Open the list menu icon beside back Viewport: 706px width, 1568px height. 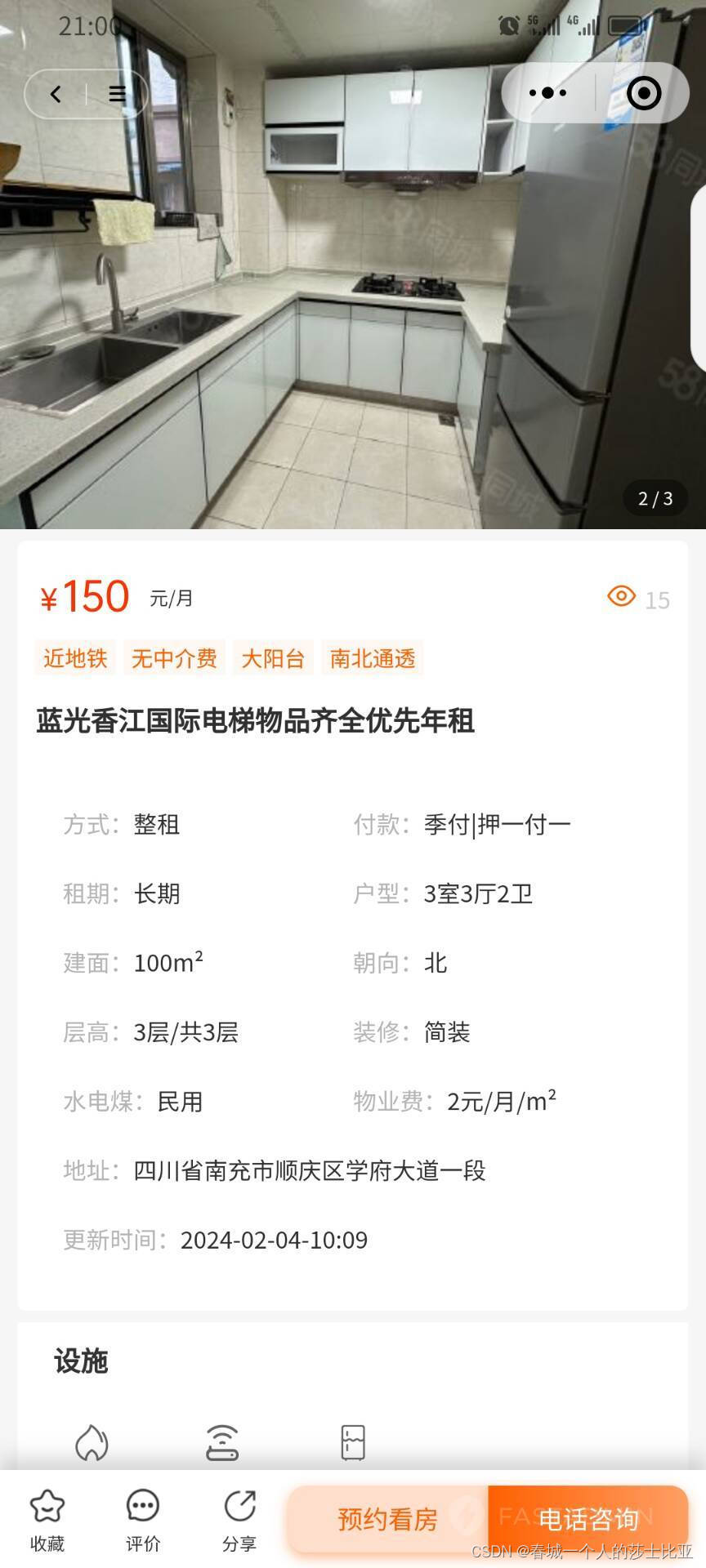tap(118, 94)
